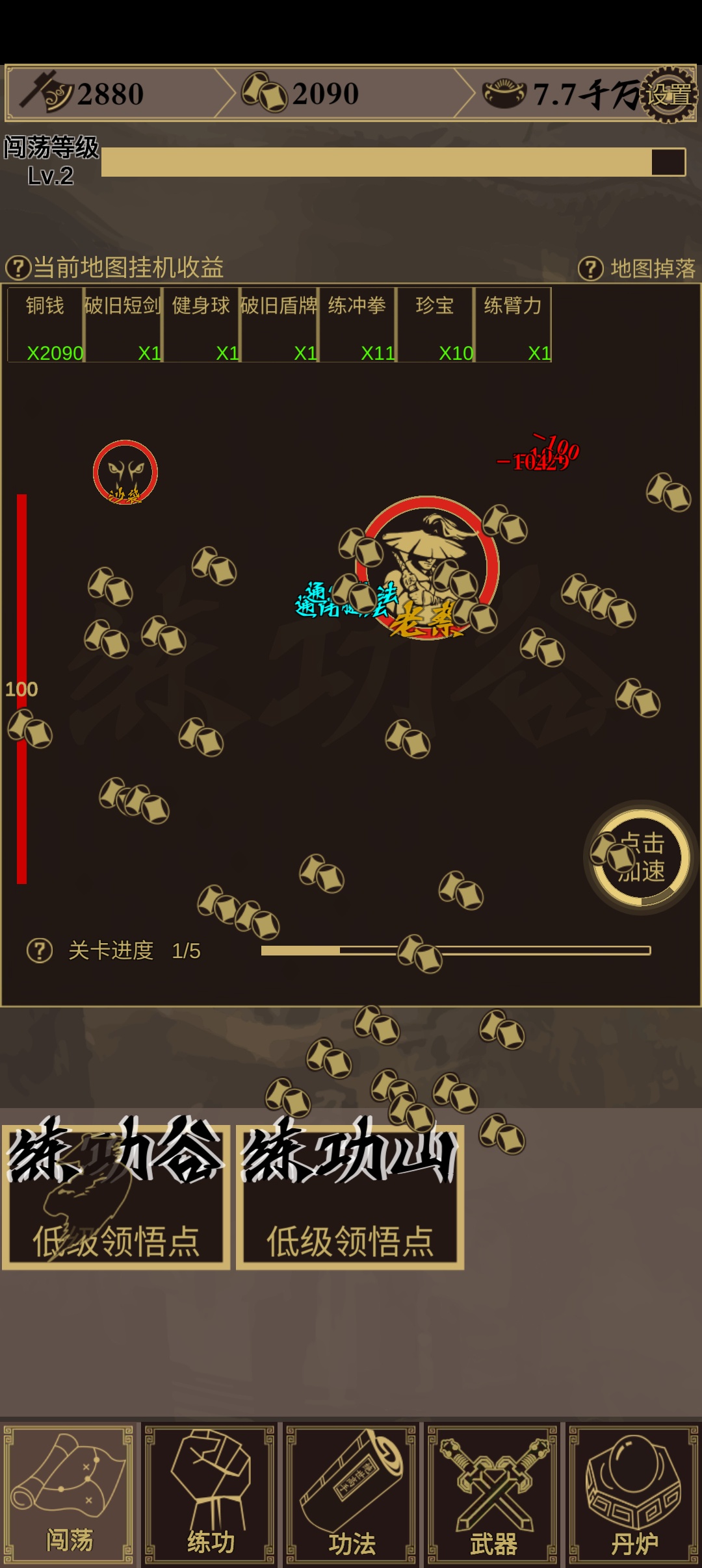View the 珍宝 X10 loot tab
The width and height of the screenshot is (702, 1568).
[437, 325]
